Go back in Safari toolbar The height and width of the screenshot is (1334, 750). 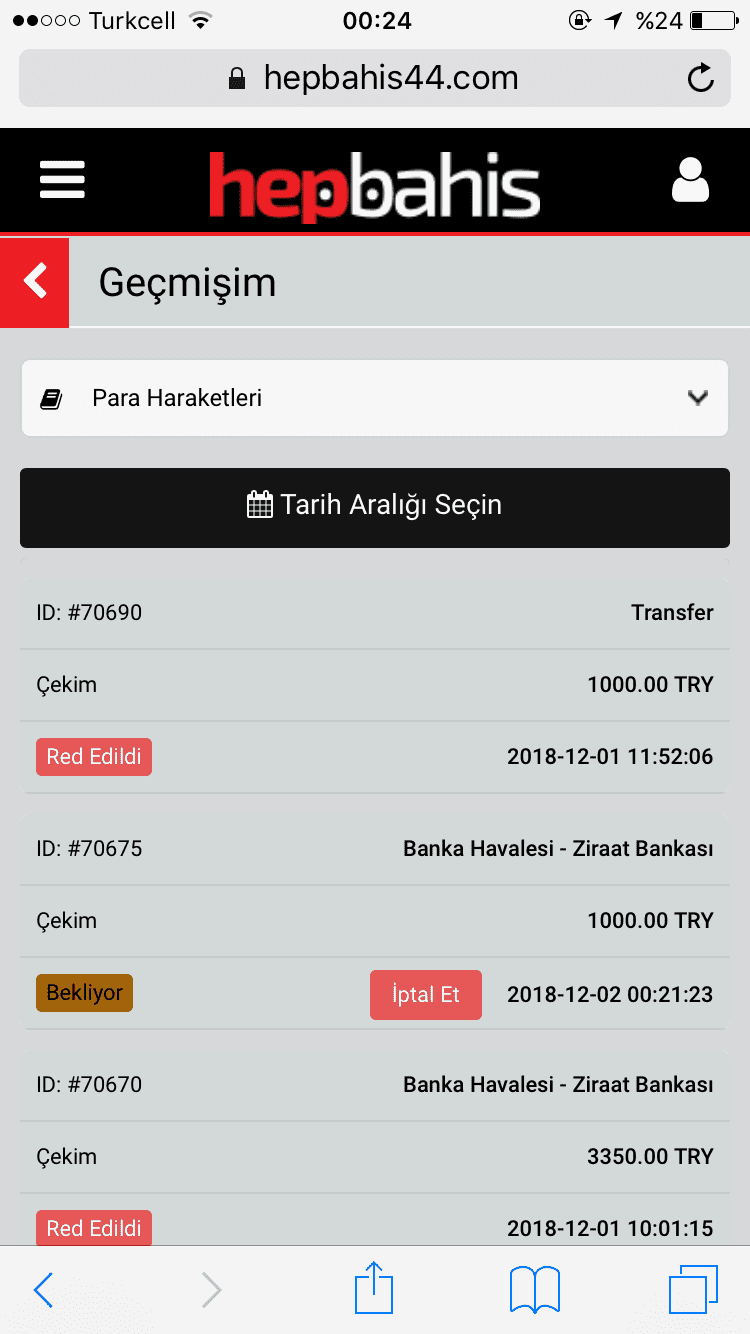pos(42,1290)
